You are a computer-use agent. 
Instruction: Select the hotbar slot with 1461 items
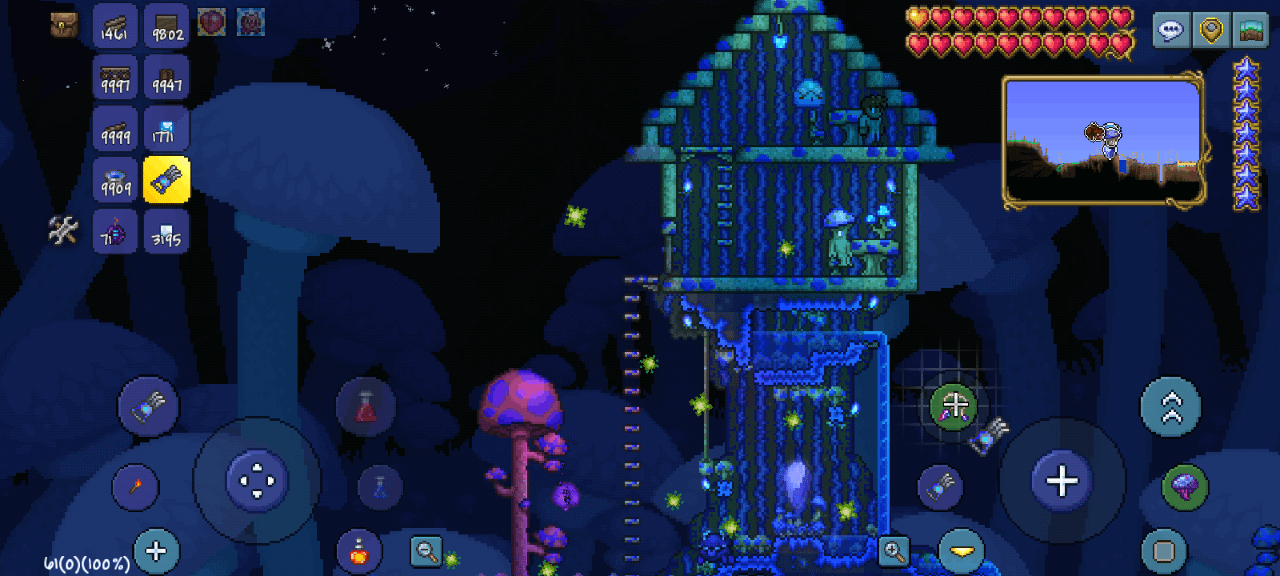pos(115,27)
